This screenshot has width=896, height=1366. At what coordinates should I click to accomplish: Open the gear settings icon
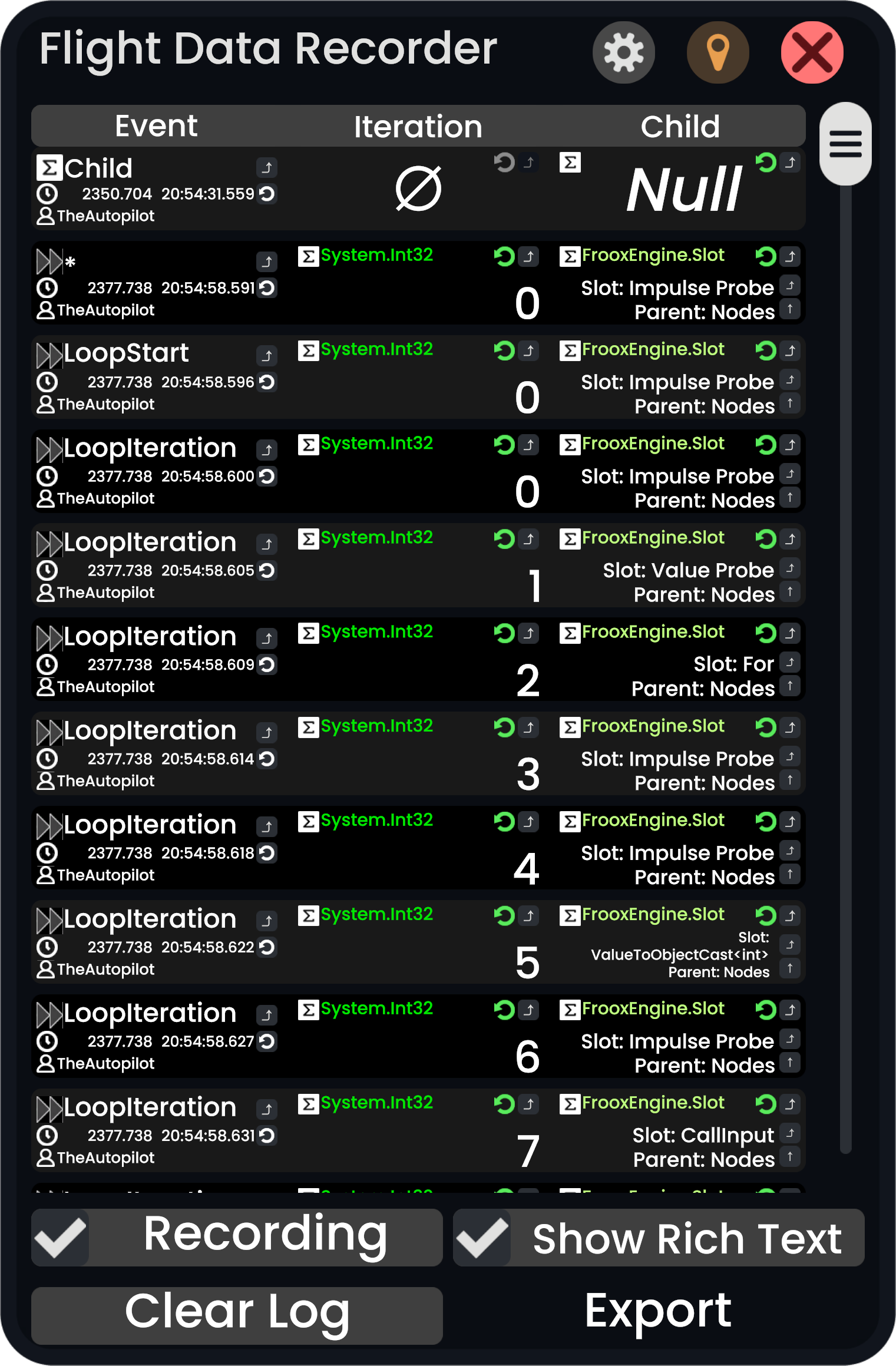click(x=623, y=52)
